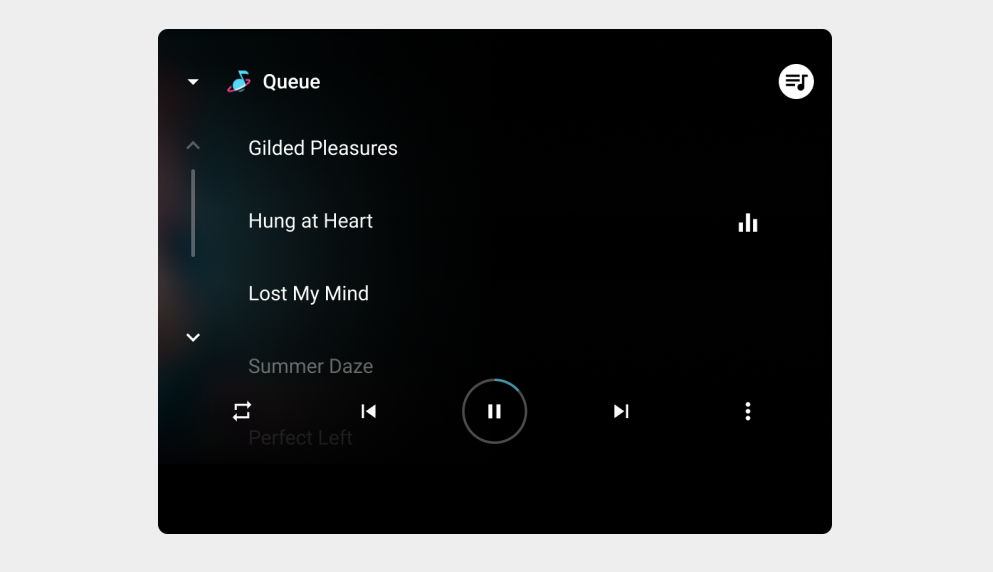The width and height of the screenshot is (993, 572).
Task: Skip to the previous track
Action: point(369,411)
